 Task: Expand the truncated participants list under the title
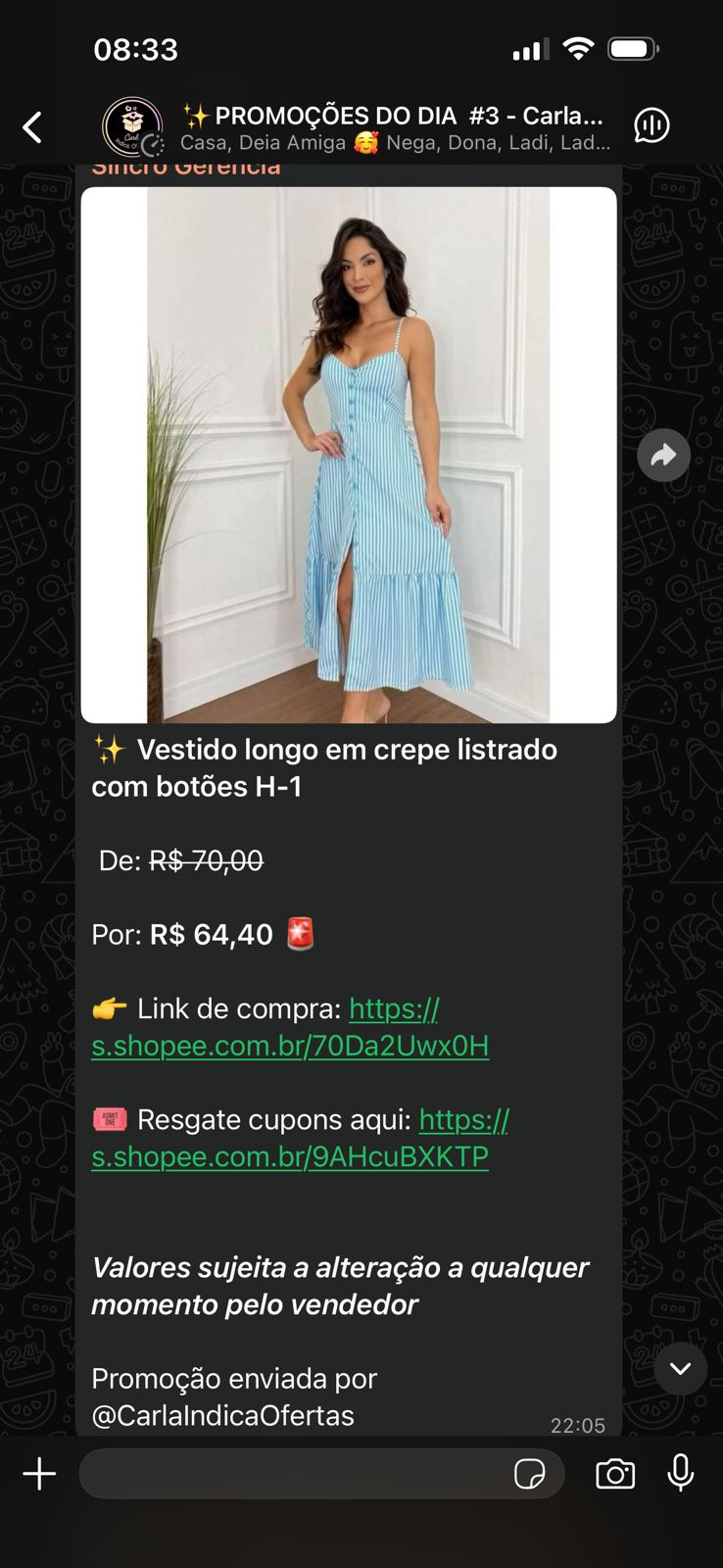click(392, 143)
